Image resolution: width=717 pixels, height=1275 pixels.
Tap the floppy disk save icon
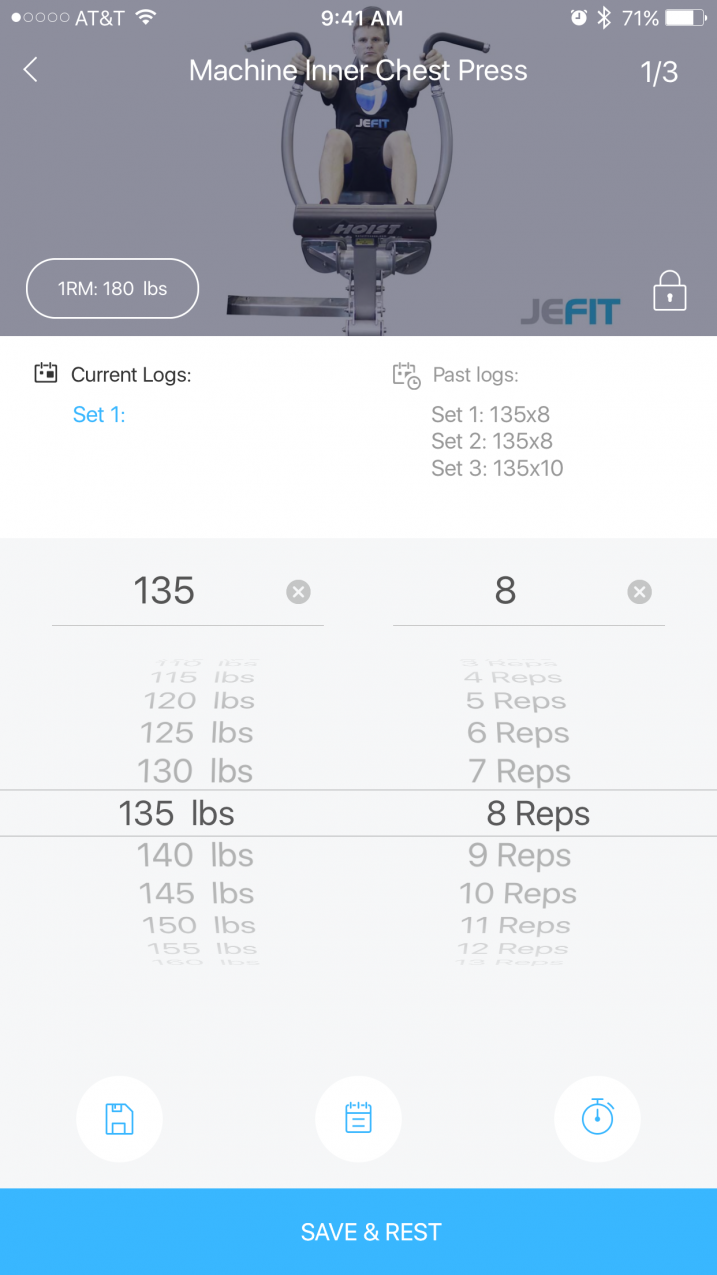pos(119,1119)
